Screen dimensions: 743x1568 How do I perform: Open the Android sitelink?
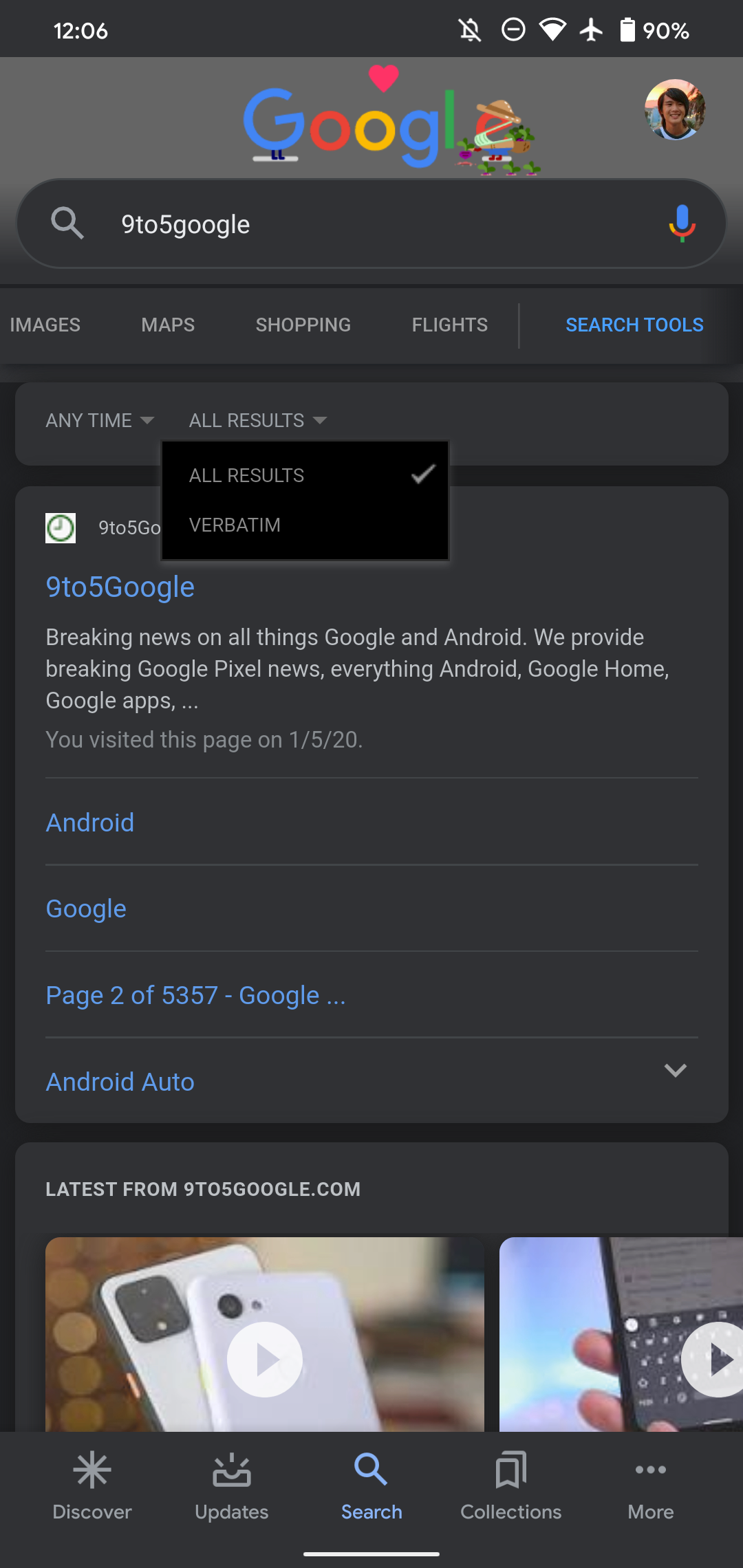(90, 823)
